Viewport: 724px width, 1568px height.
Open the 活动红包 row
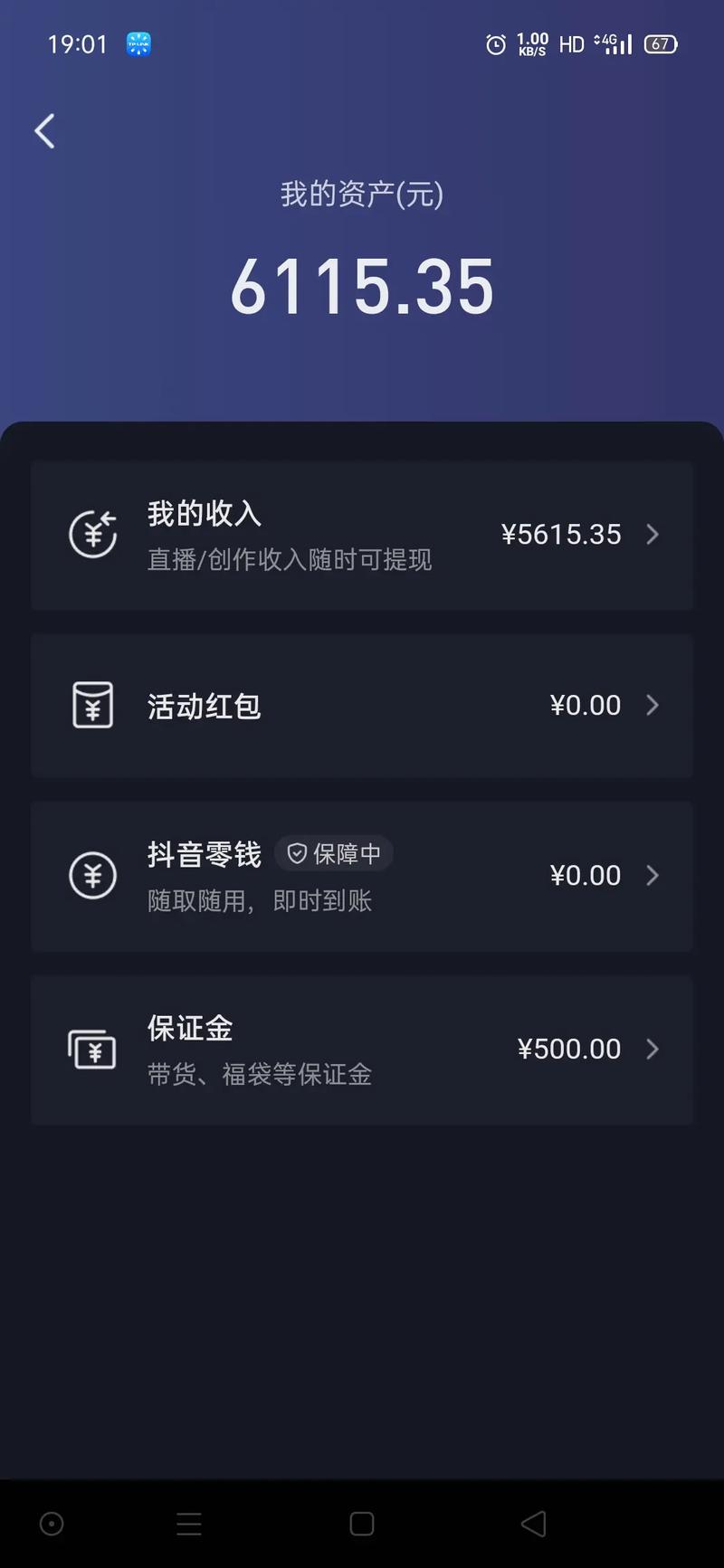pos(362,706)
